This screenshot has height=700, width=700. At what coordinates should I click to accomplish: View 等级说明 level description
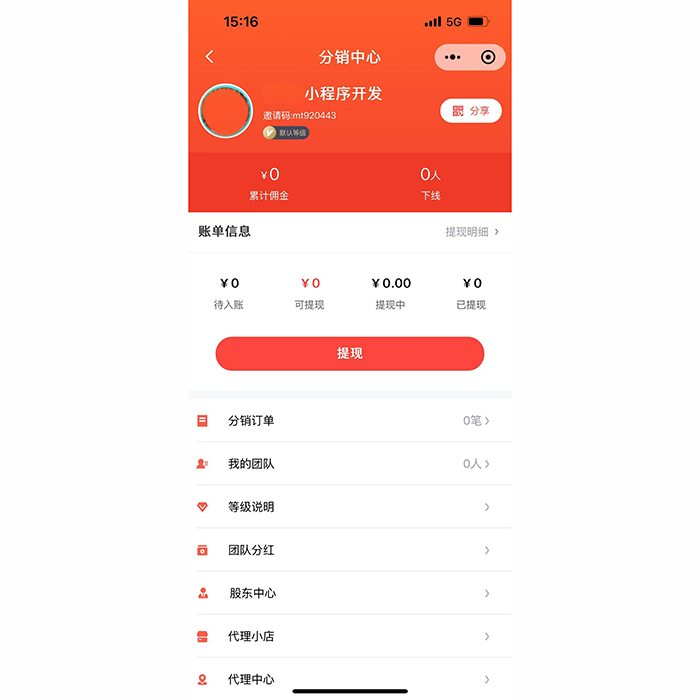coord(349,507)
